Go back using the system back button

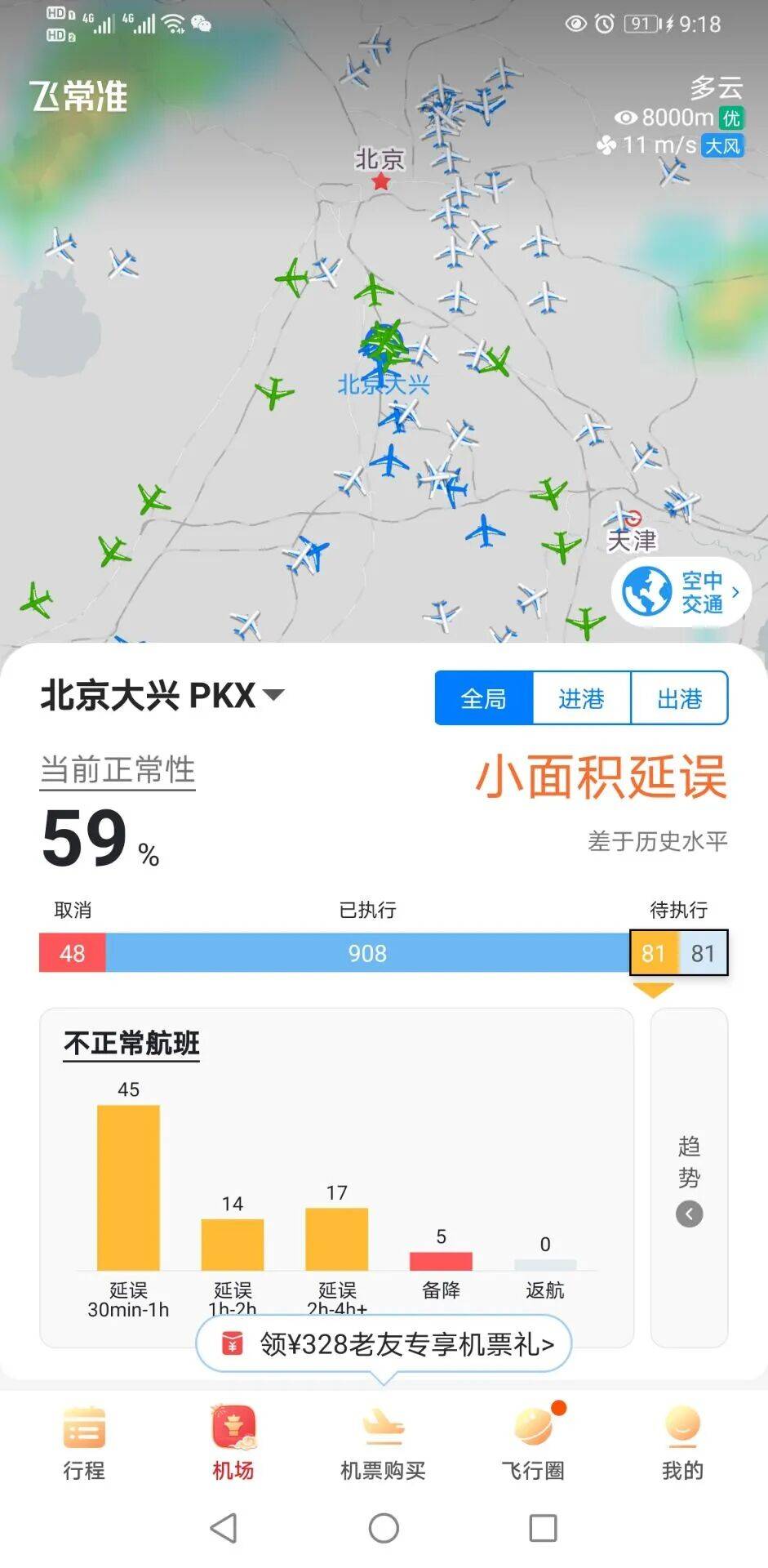(224, 1528)
